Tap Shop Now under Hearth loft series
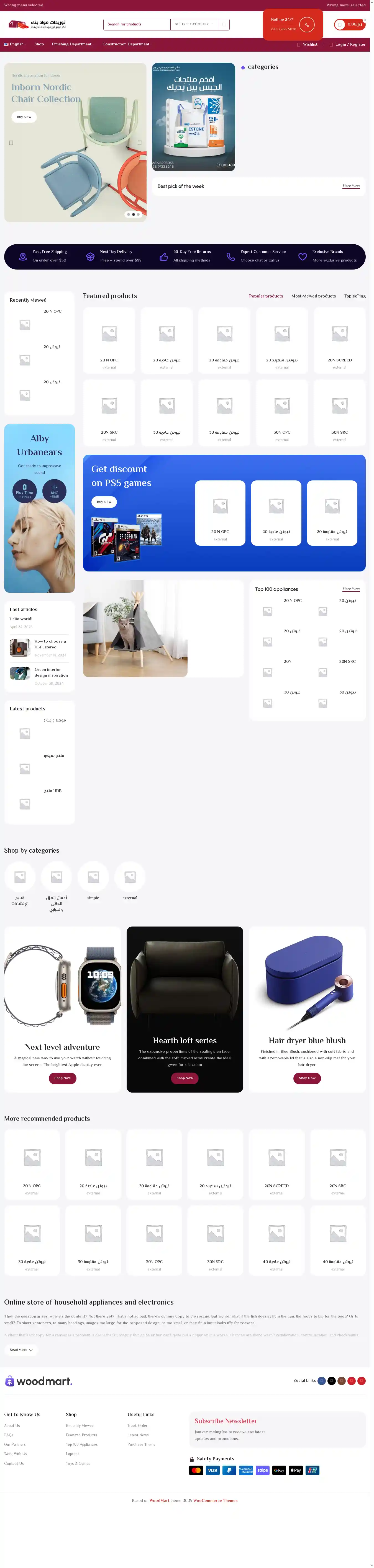Viewport: 374px width, 1568px height. click(x=185, y=1078)
